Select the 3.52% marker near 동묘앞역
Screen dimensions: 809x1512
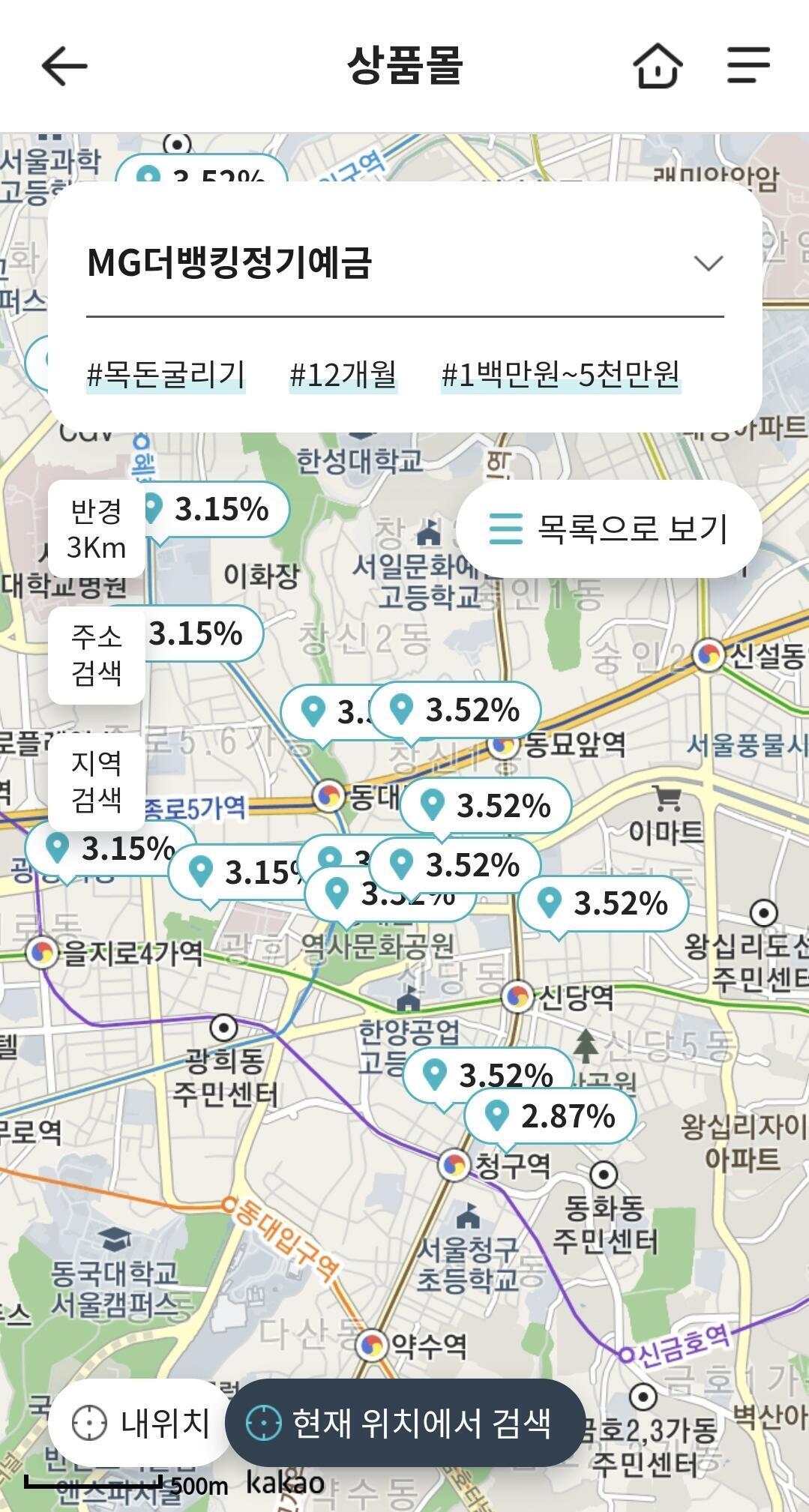pyautogui.click(x=456, y=710)
